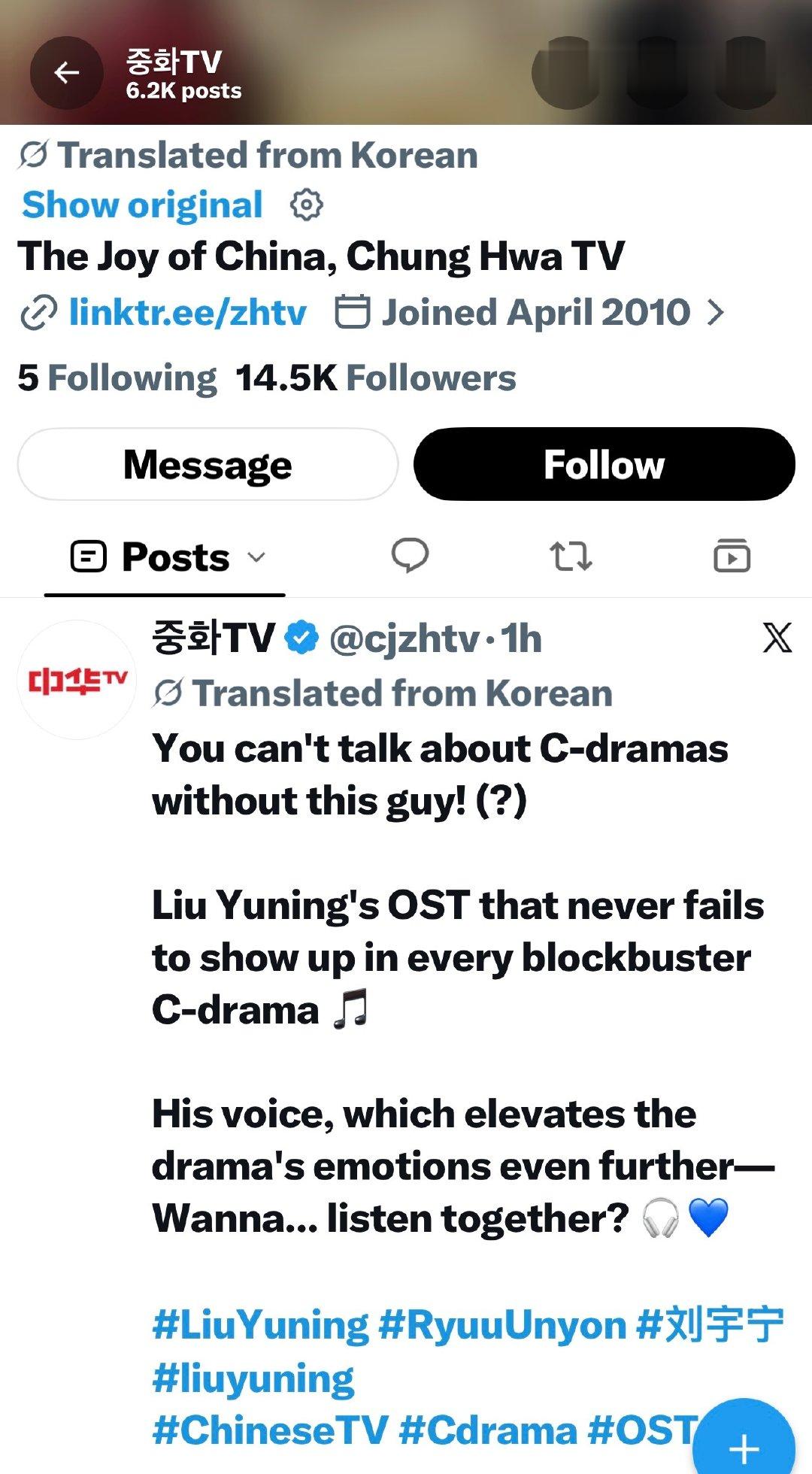Open the X icon on the post
This screenshot has height=1474, width=812.
click(x=777, y=638)
